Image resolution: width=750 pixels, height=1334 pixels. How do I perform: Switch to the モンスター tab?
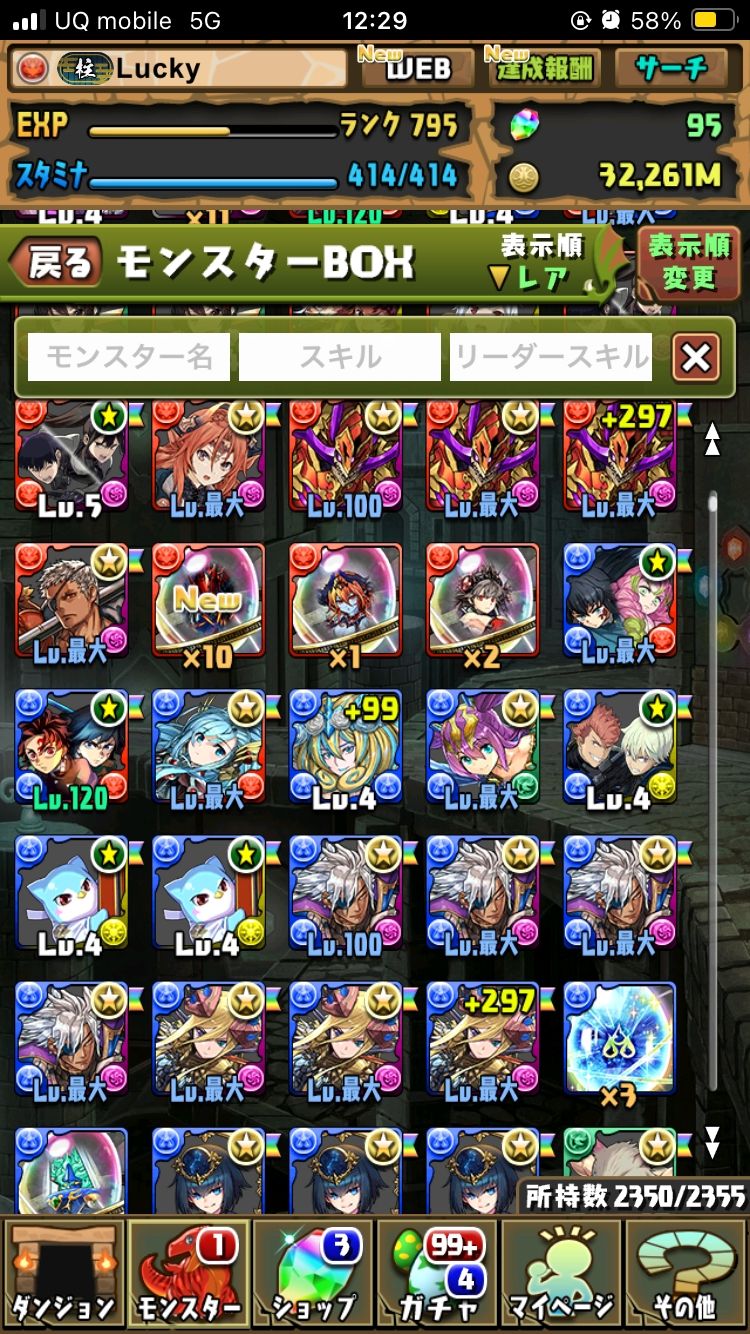[x=188, y=1272]
